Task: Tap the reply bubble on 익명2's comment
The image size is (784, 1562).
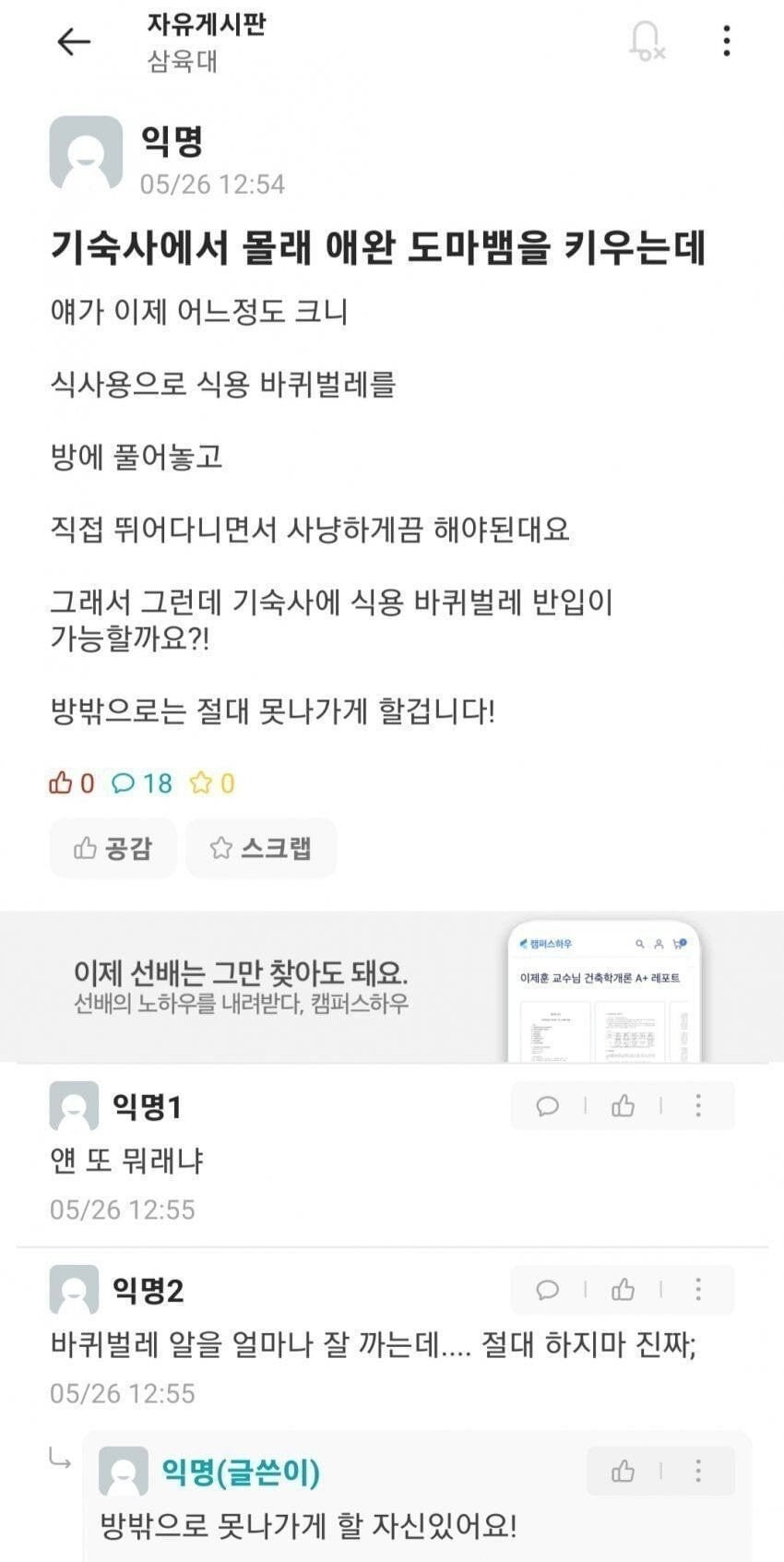Action: tap(548, 1291)
